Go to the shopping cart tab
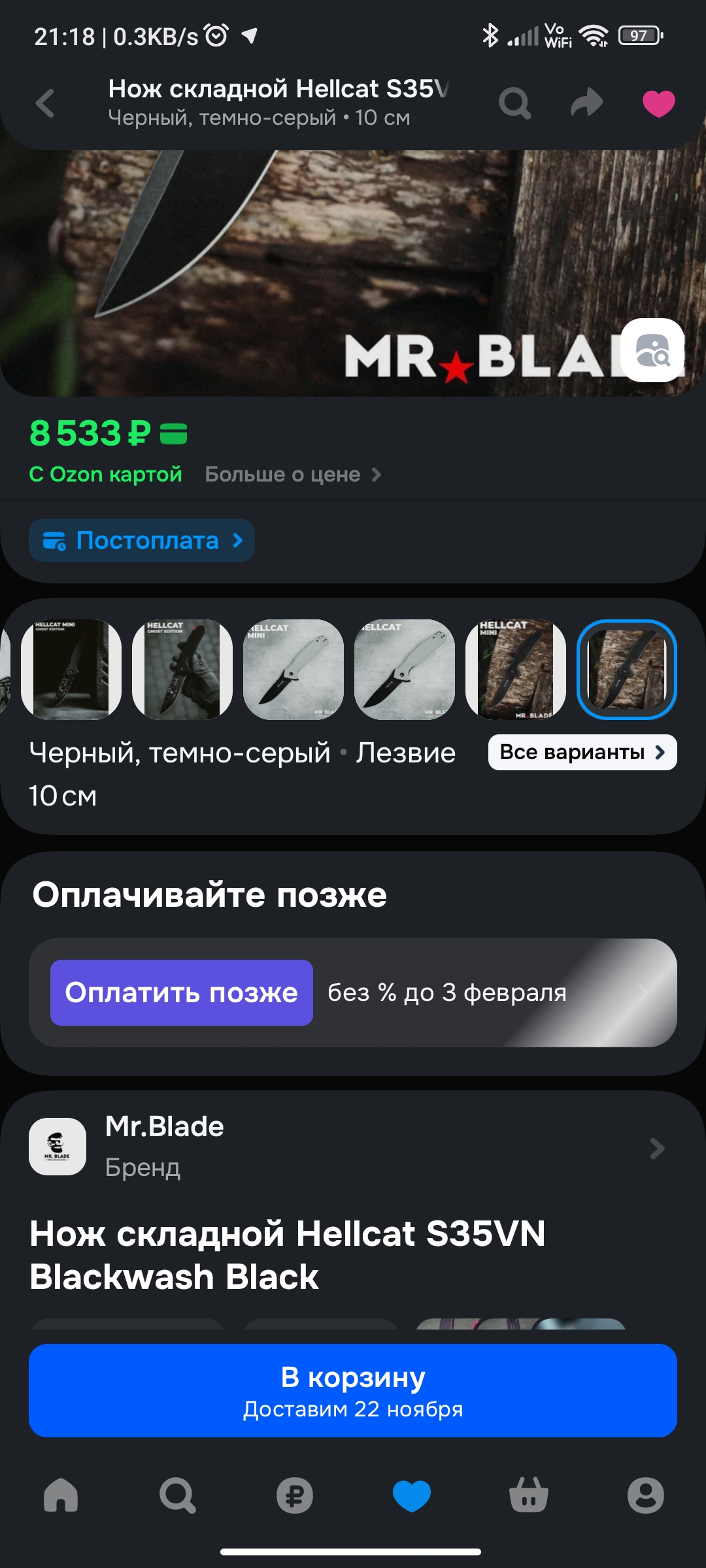Image resolution: width=706 pixels, height=1568 pixels. click(529, 1495)
